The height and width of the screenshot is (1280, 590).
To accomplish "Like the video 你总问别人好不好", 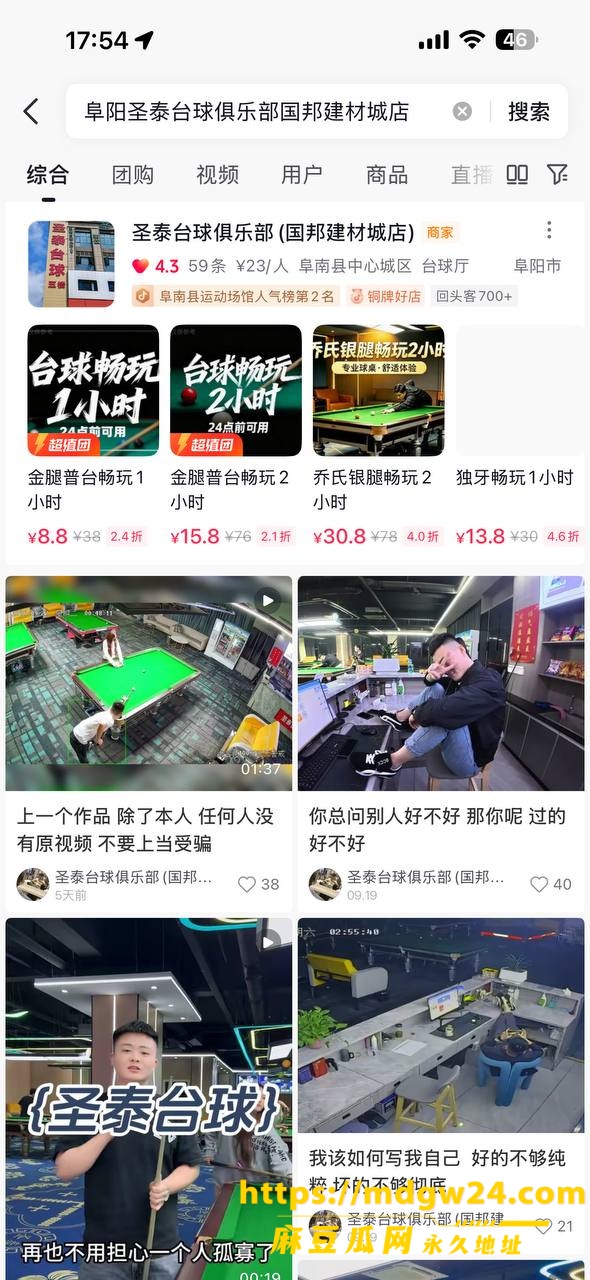I will (x=550, y=884).
